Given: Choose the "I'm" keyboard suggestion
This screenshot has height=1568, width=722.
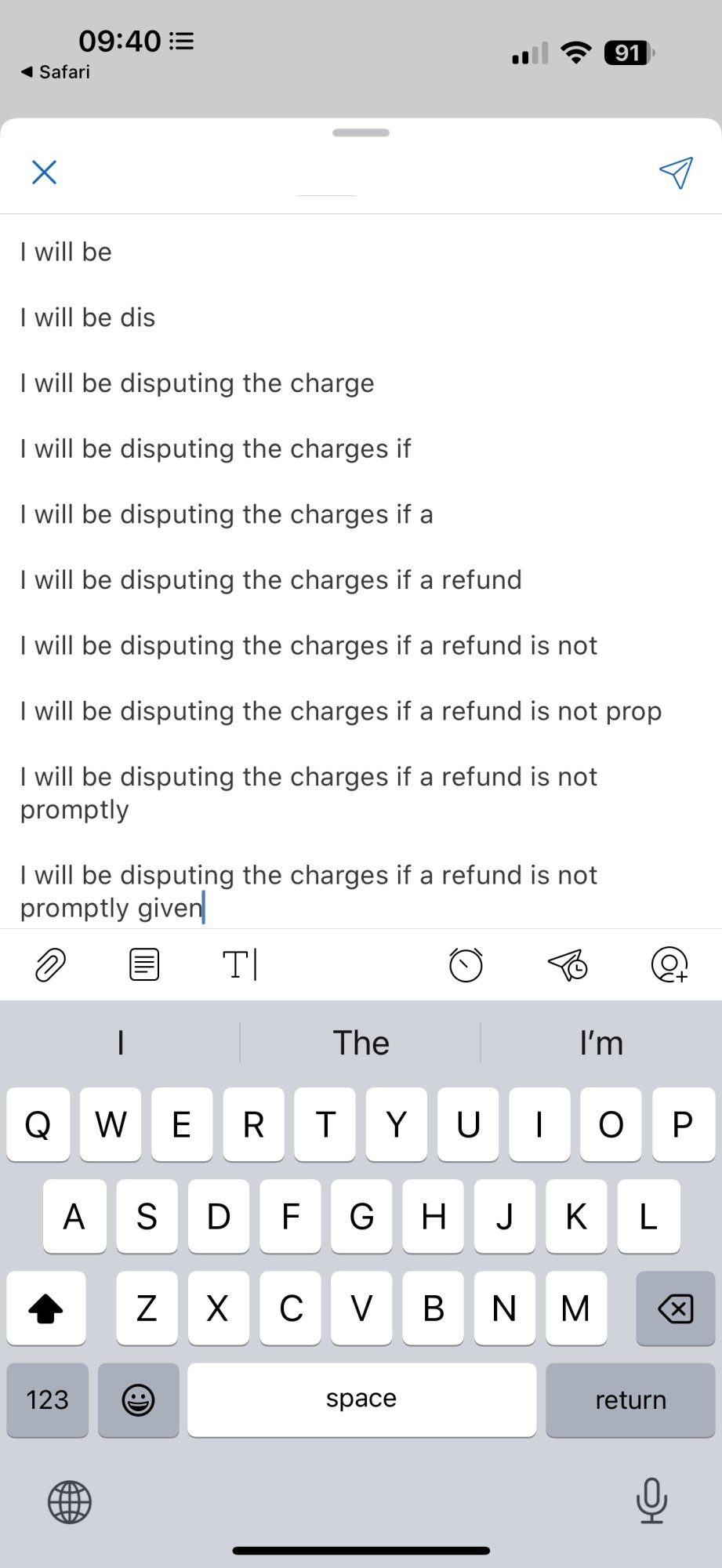Looking at the screenshot, I should 601,1044.
